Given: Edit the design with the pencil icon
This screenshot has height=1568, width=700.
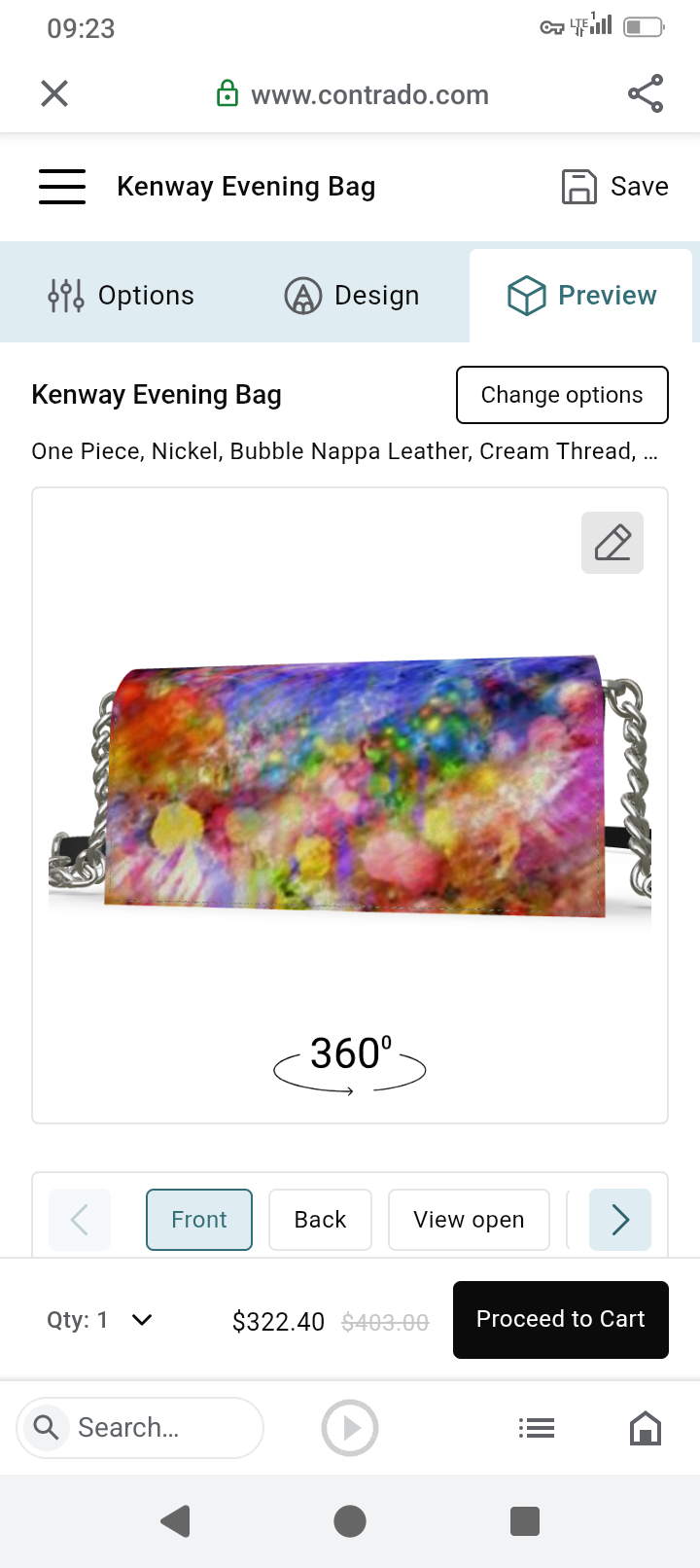Looking at the screenshot, I should pyautogui.click(x=612, y=543).
